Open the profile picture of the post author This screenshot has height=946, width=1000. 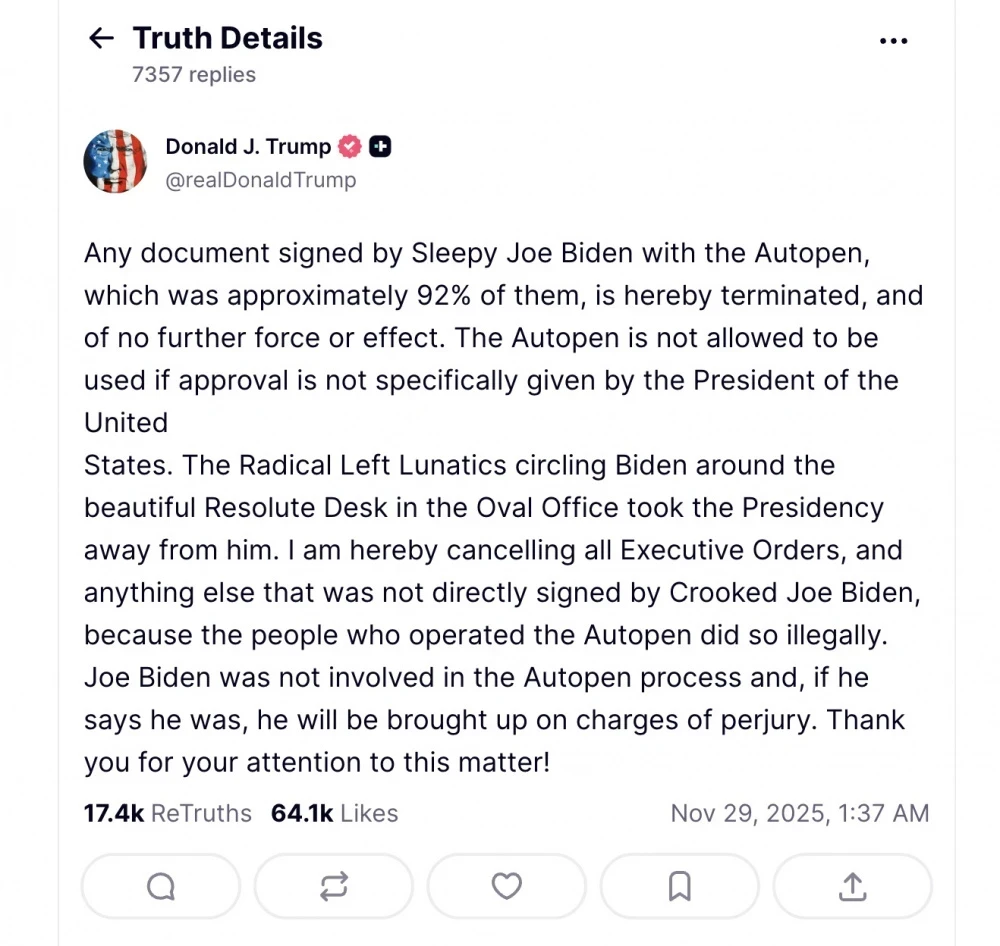point(115,161)
